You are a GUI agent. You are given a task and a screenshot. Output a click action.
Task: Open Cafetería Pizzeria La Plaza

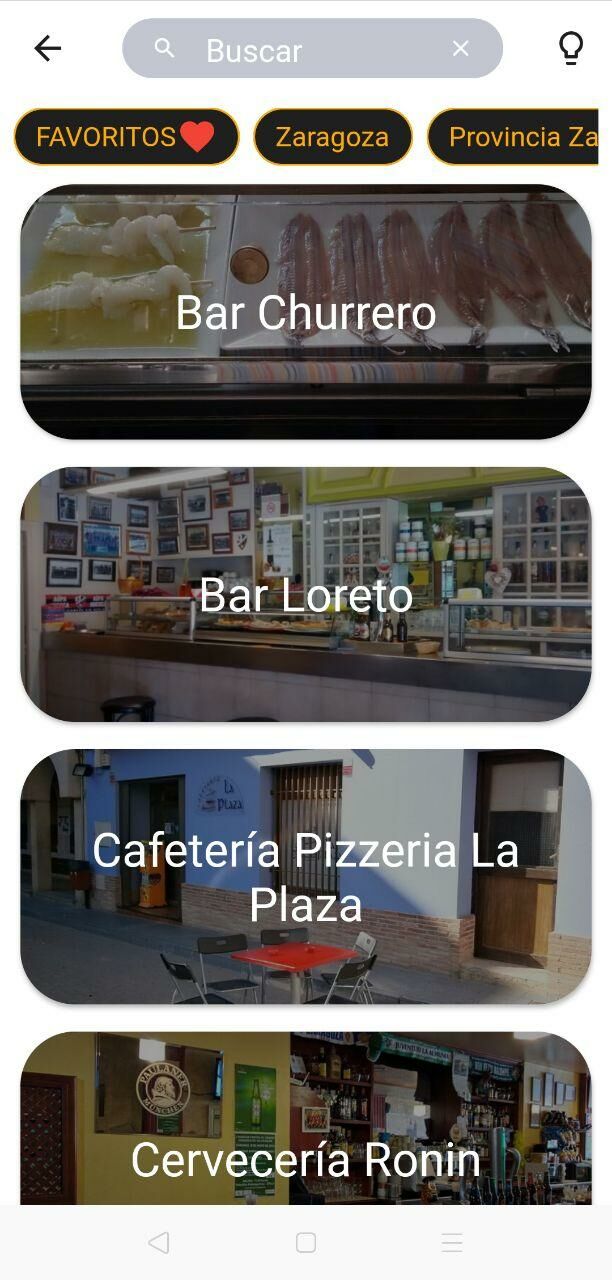[x=306, y=877]
